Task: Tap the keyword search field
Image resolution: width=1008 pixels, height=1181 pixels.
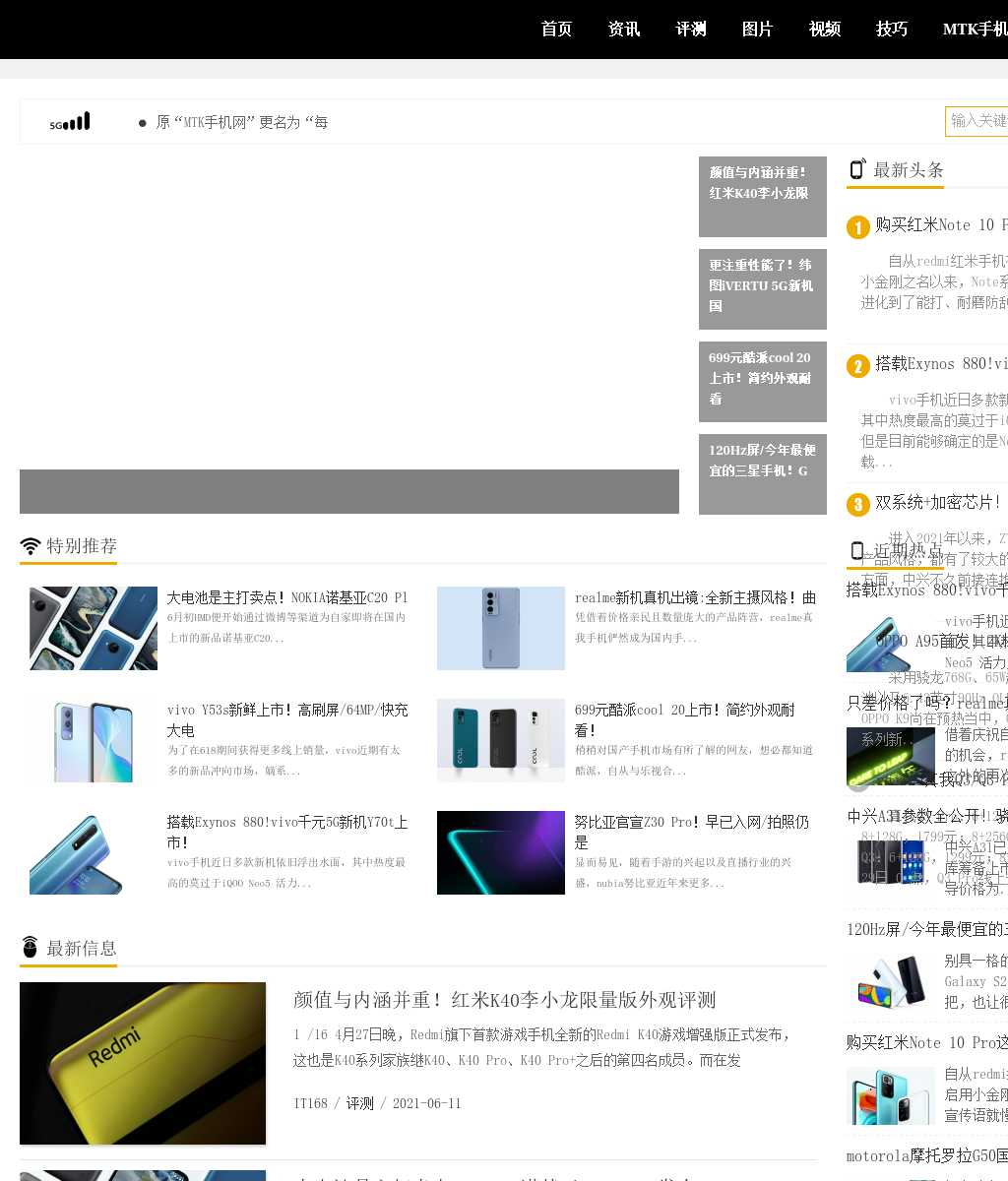Action: tap(977, 121)
